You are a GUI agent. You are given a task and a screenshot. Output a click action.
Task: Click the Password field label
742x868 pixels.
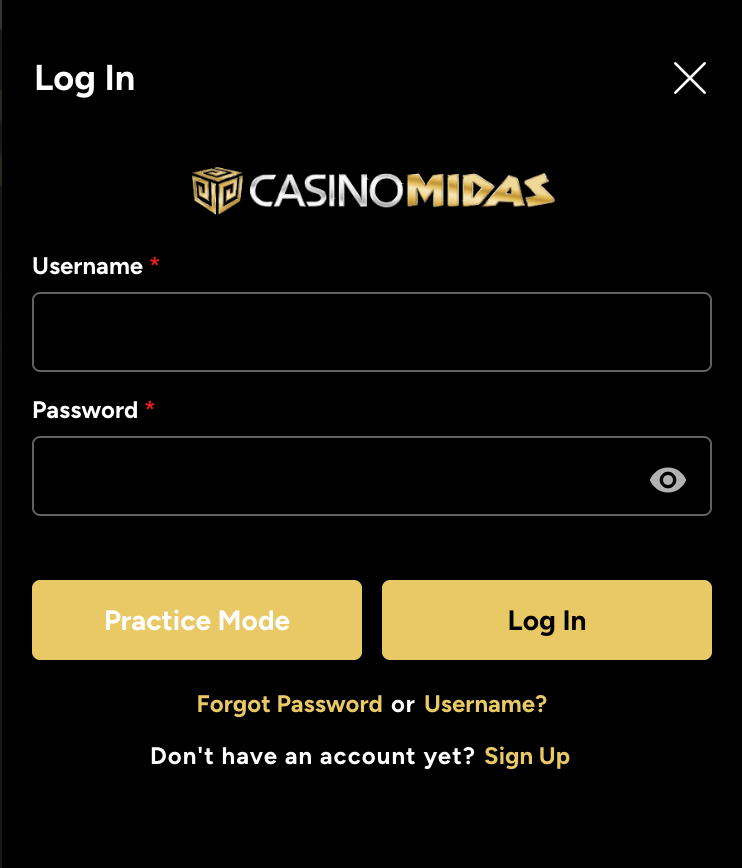click(x=85, y=410)
